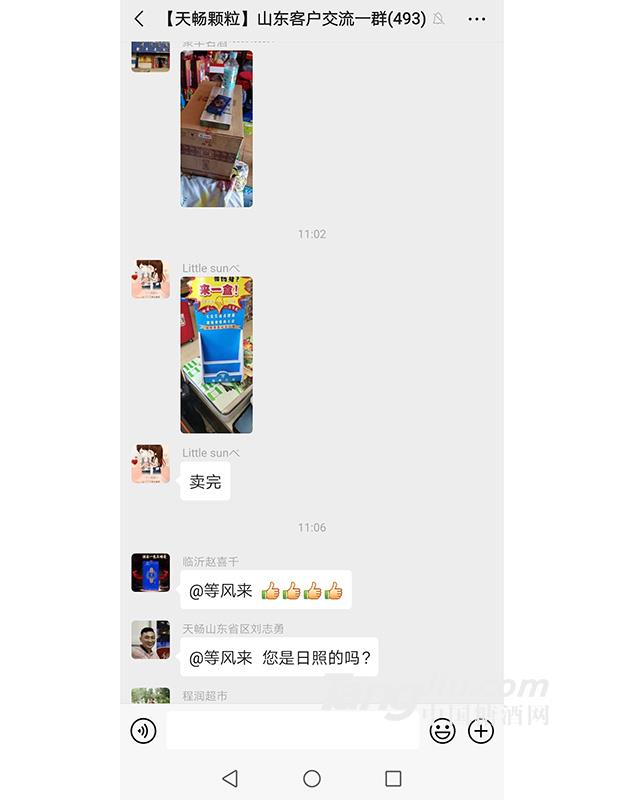Switch to voice message input

[144, 731]
